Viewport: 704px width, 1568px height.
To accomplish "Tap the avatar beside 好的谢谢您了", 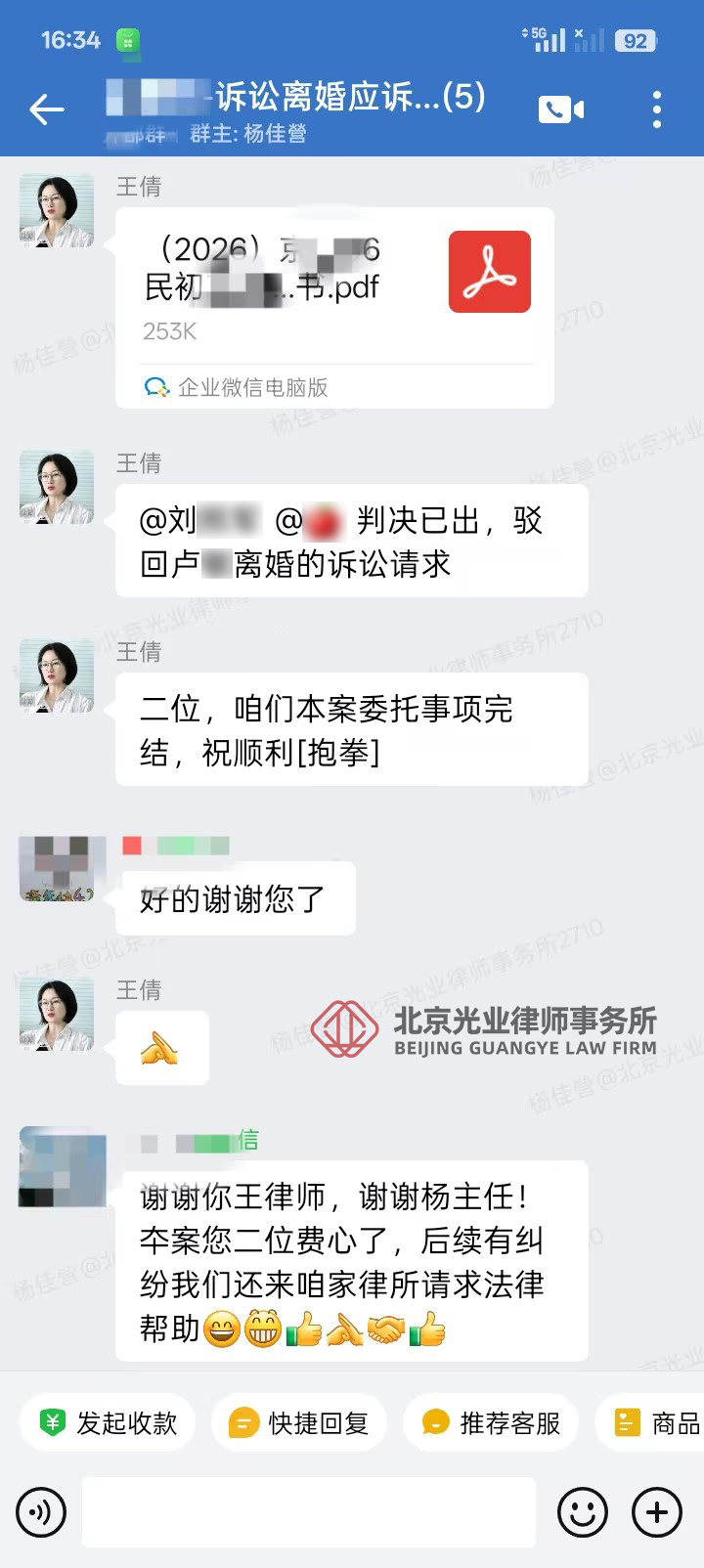I will pyautogui.click(x=61, y=868).
